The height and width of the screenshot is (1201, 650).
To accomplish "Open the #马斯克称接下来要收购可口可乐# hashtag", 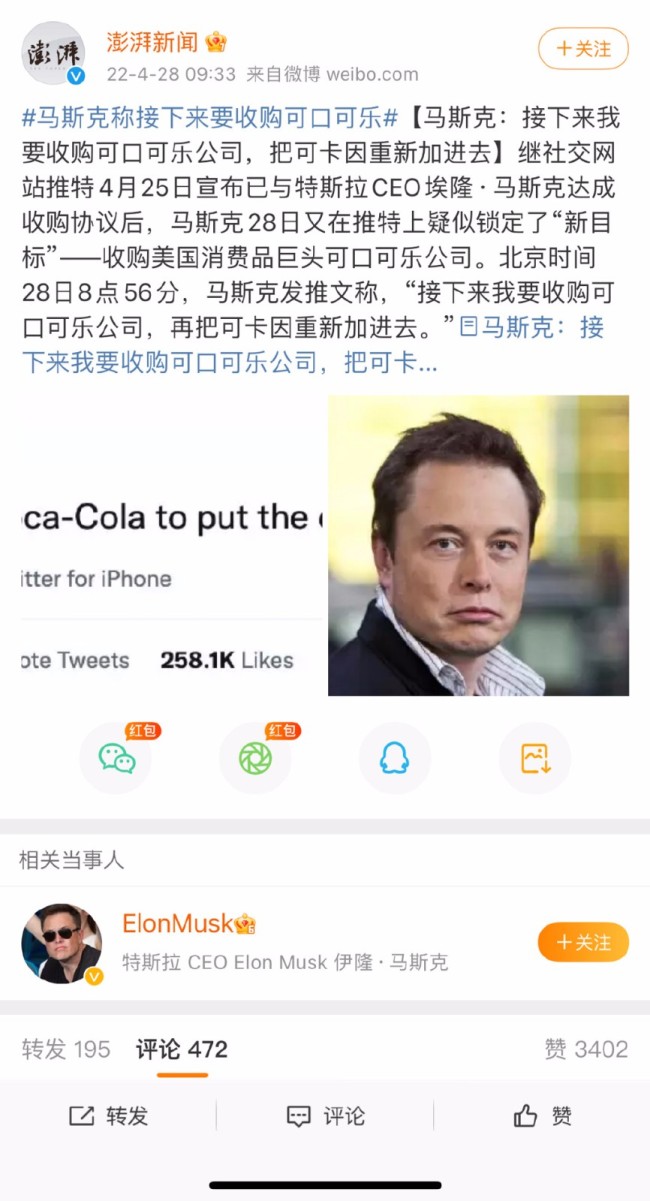I will tap(210, 118).
